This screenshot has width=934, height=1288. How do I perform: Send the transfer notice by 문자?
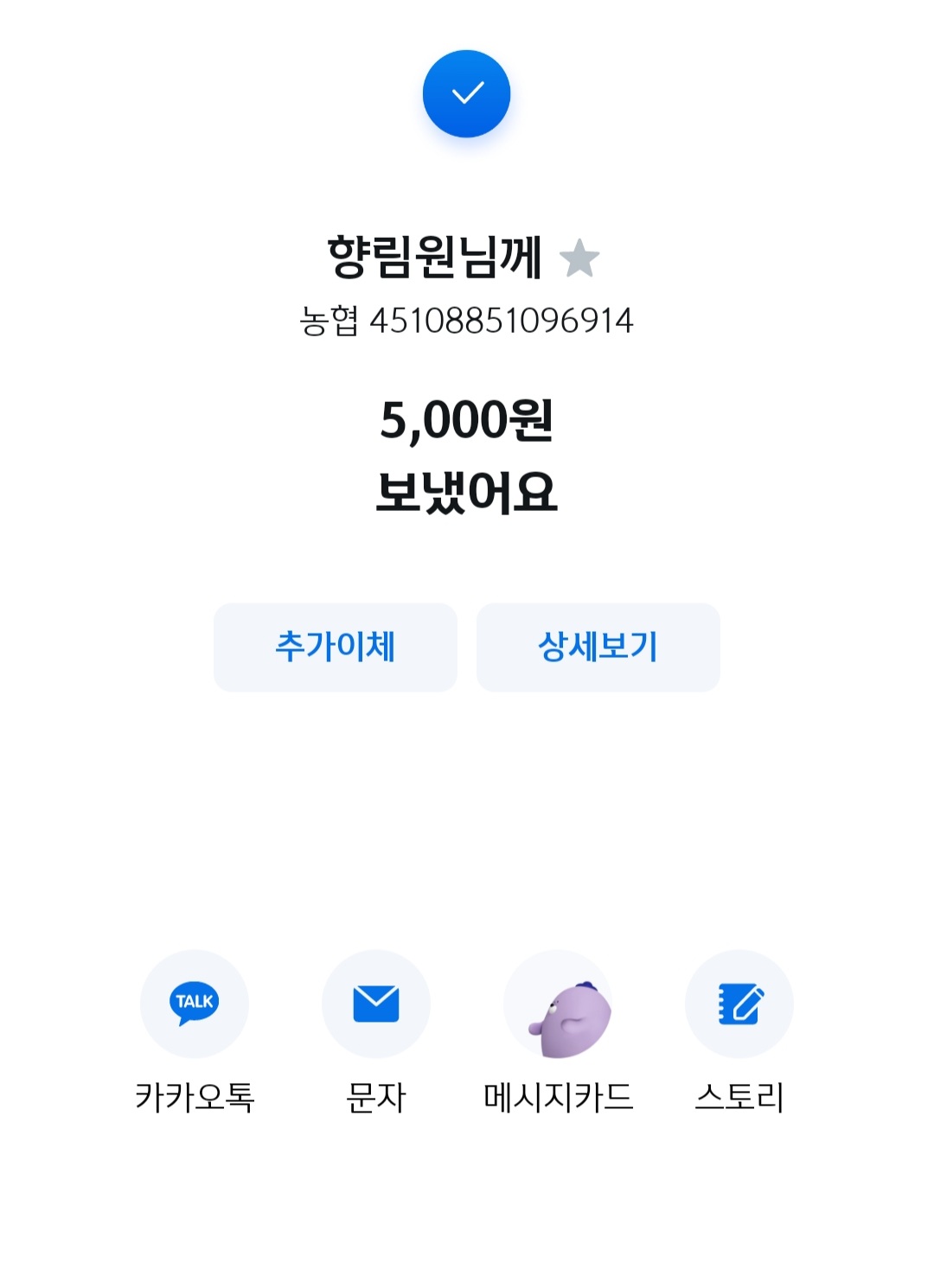376,1004
